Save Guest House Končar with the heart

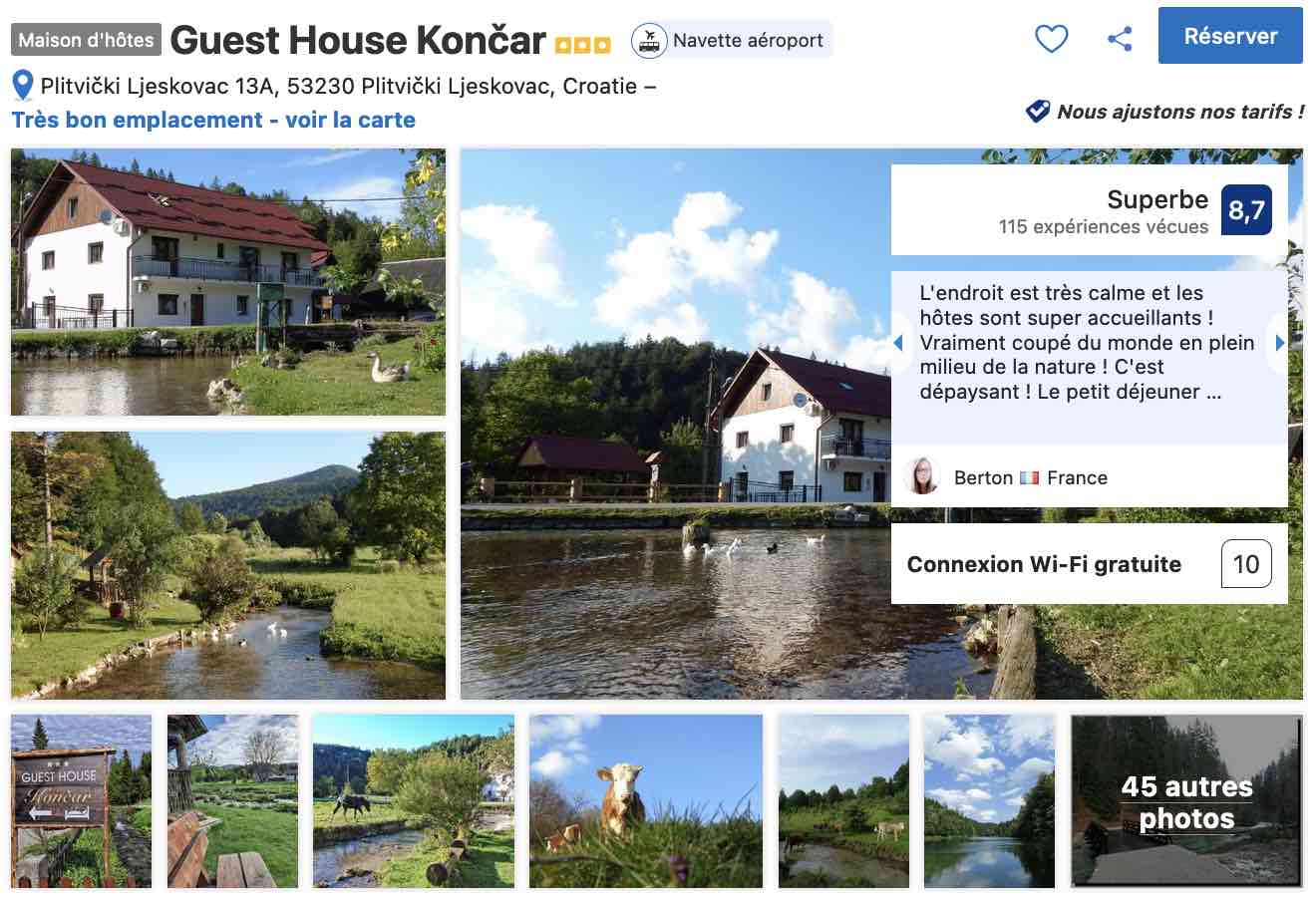pyautogui.click(x=1051, y=39)
